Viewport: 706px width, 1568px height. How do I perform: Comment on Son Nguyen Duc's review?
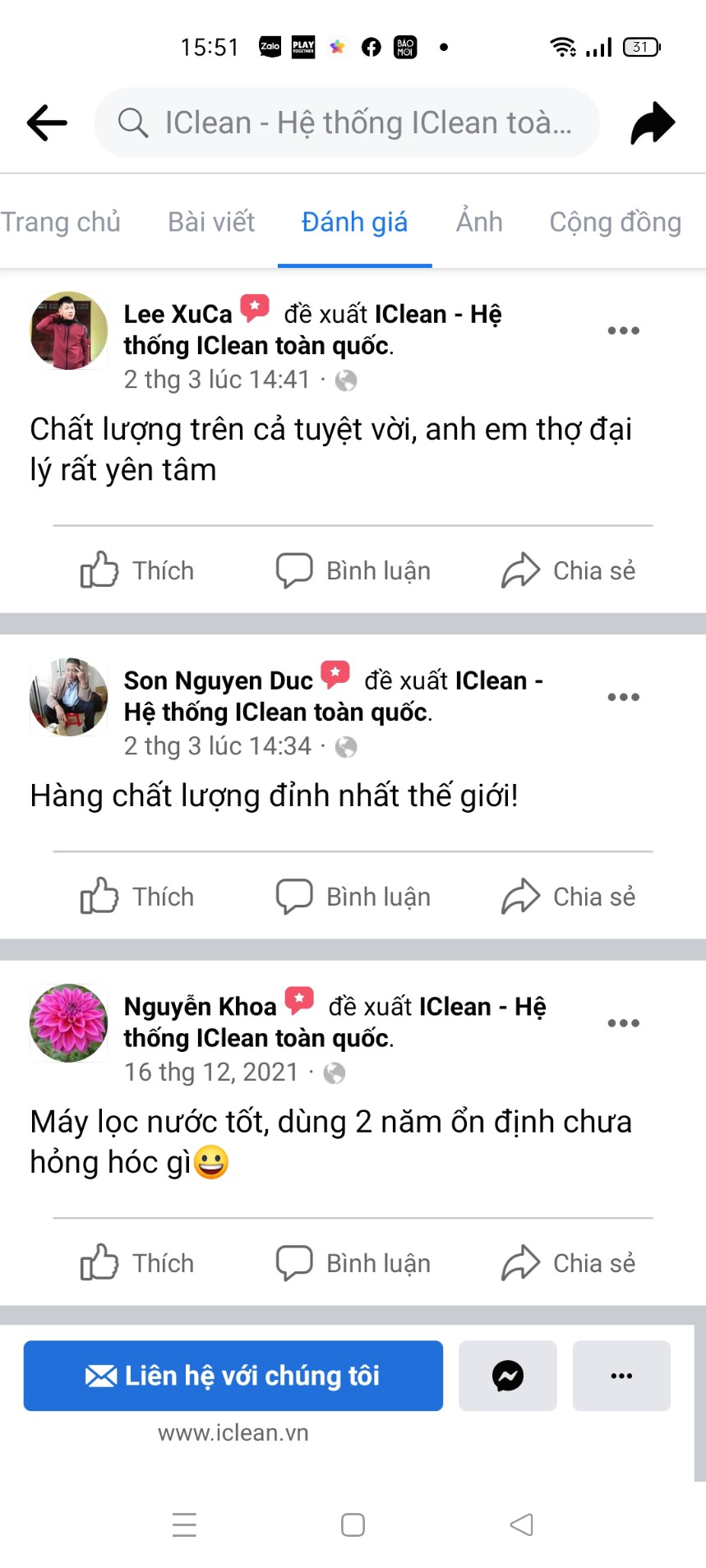pyautogui.click(x=353, y=897)
